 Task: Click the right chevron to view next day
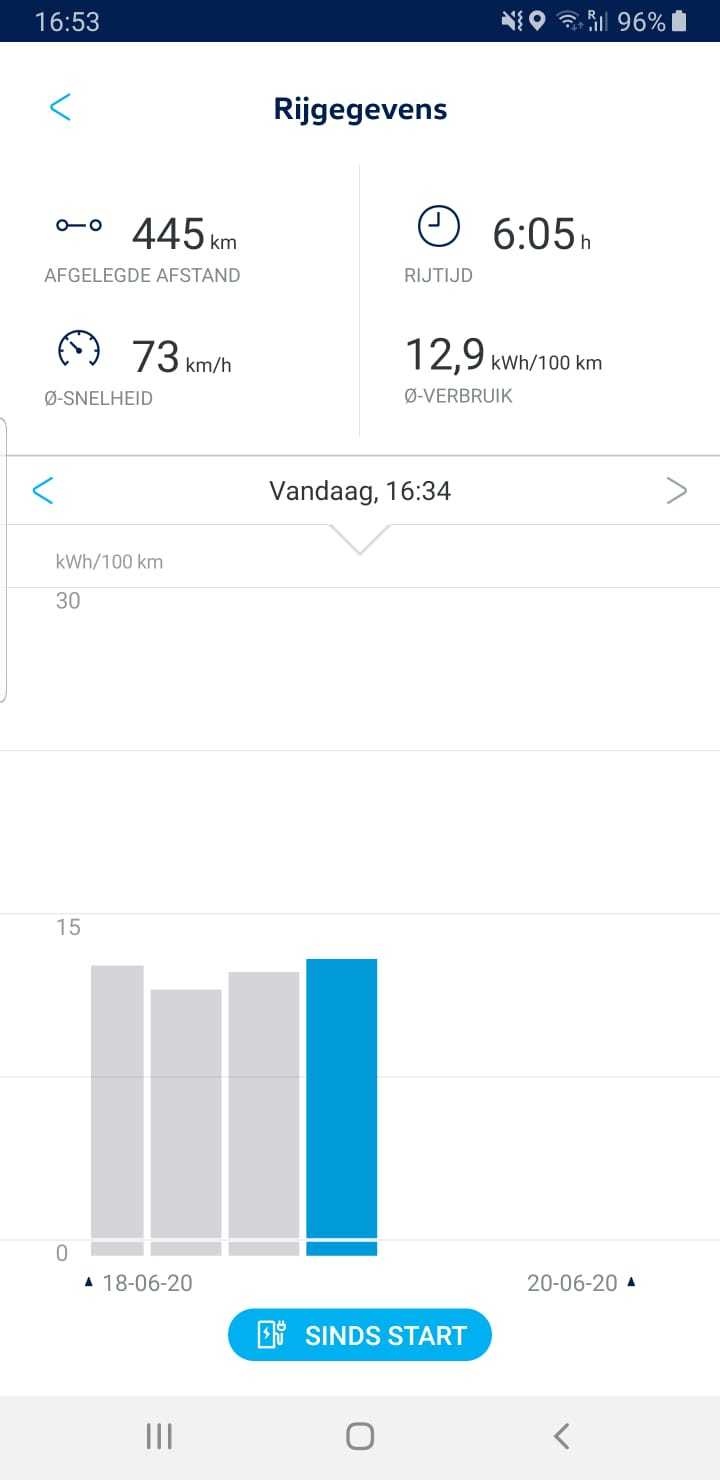(x=677, y=490)
